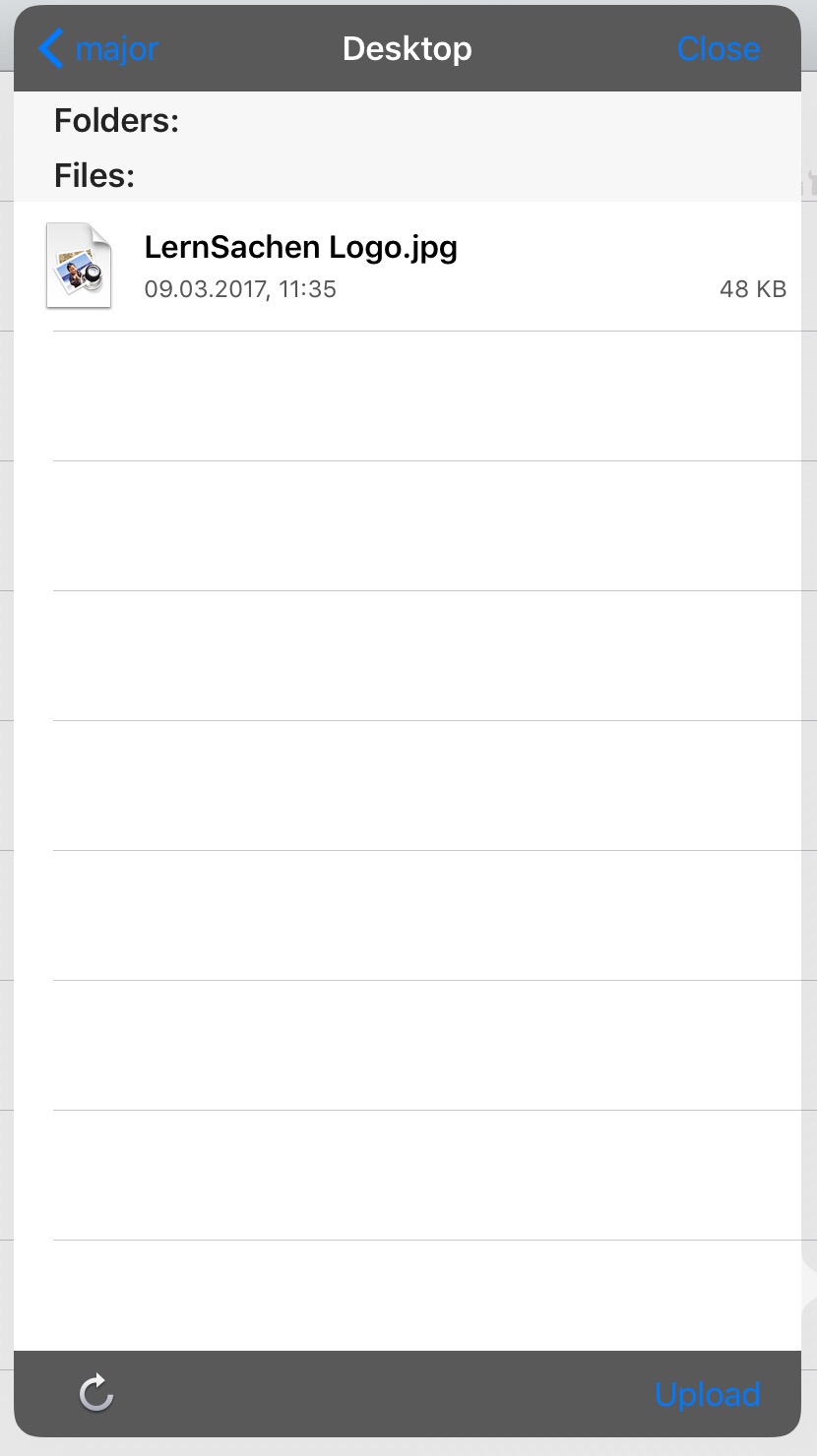Screen dimensions: 817x1456
Task: Tap the Upload button
Action: tap(707, 1394)
